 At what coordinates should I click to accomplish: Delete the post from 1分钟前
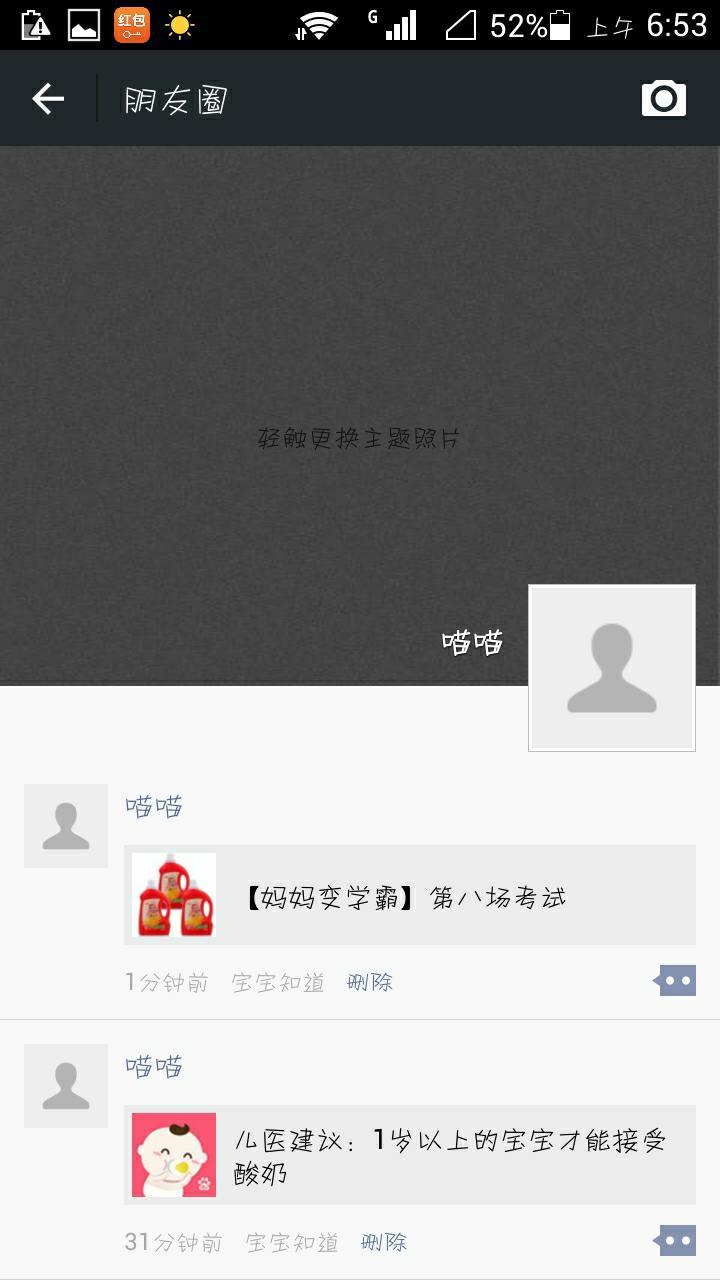pyautogui.click(x=370, y=982)
